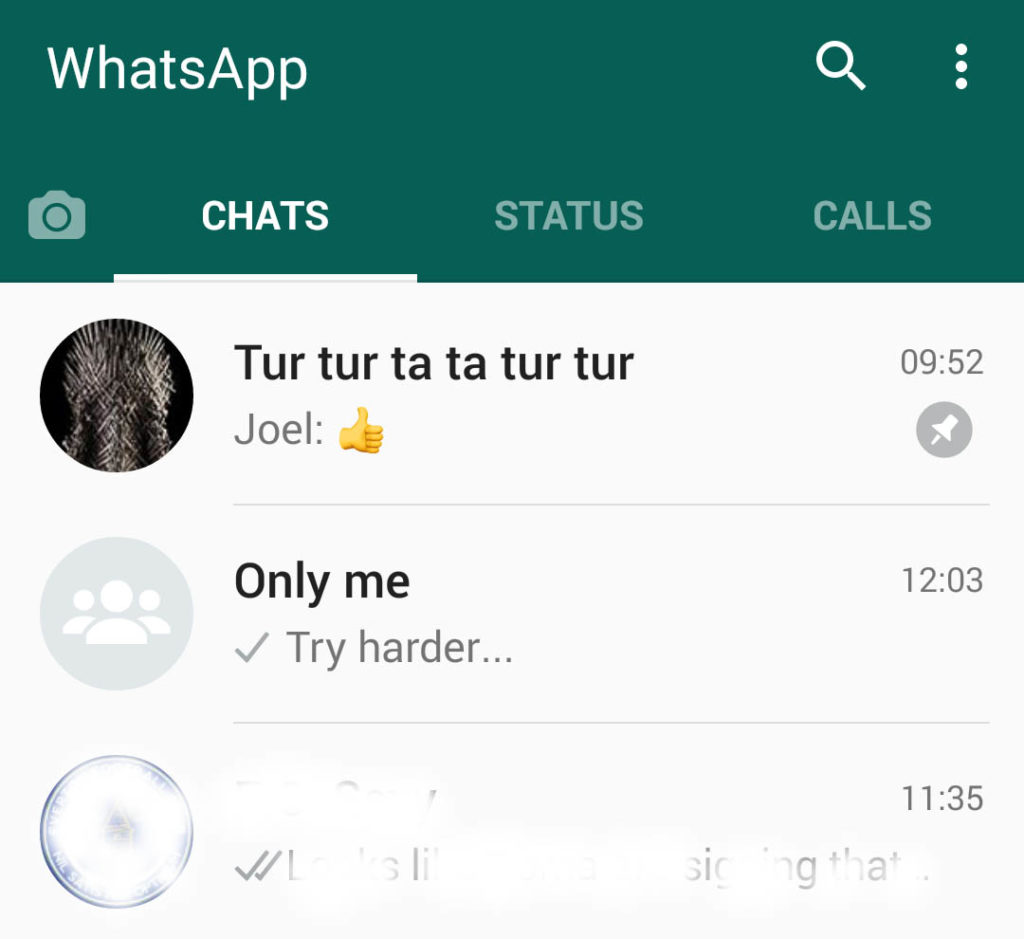Switch to the Calls tab
Screen dimensions: 1024x939
(872, 216)
